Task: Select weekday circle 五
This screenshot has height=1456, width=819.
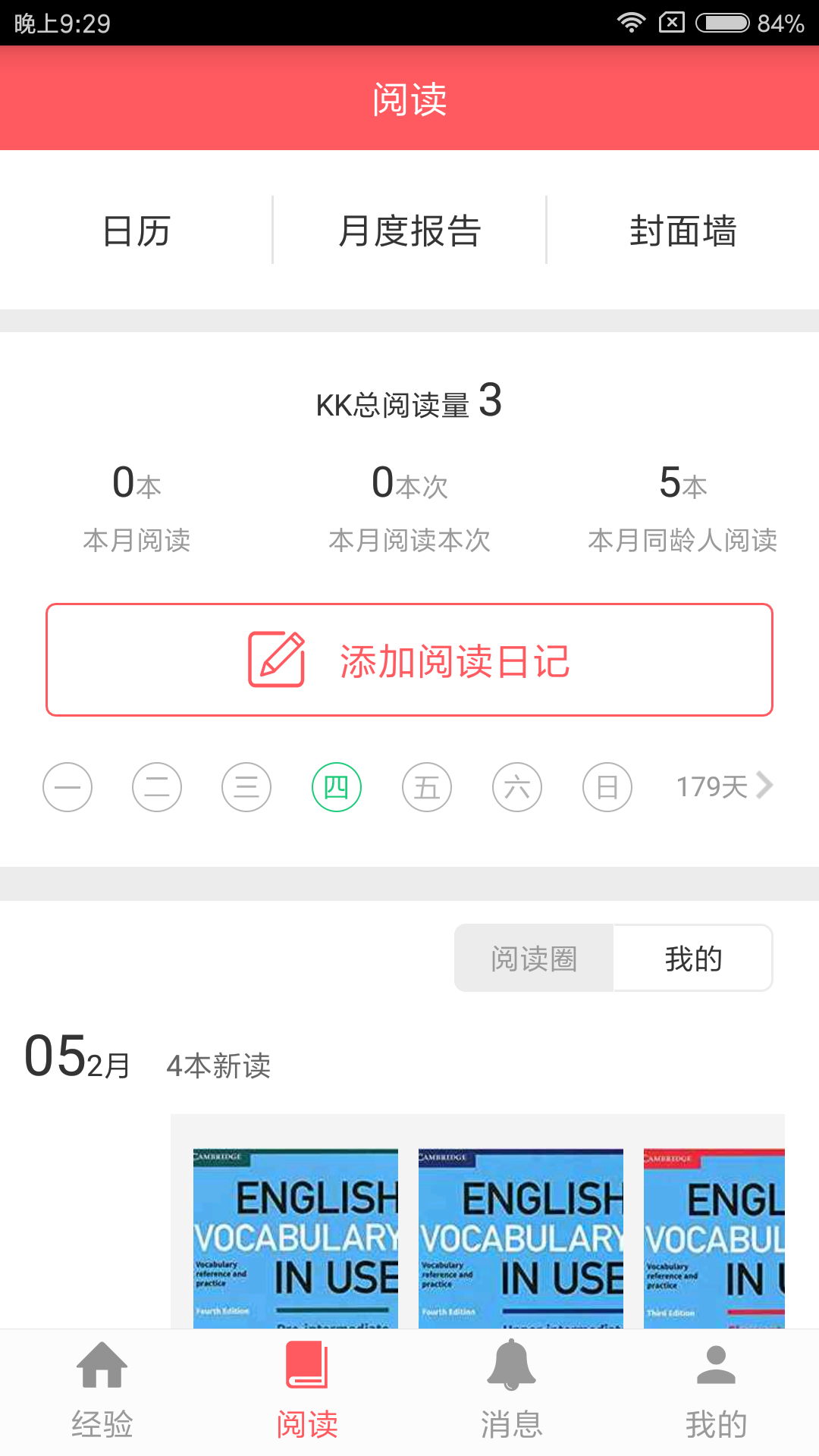Action: pyautogui.click(x=427, y=787)
